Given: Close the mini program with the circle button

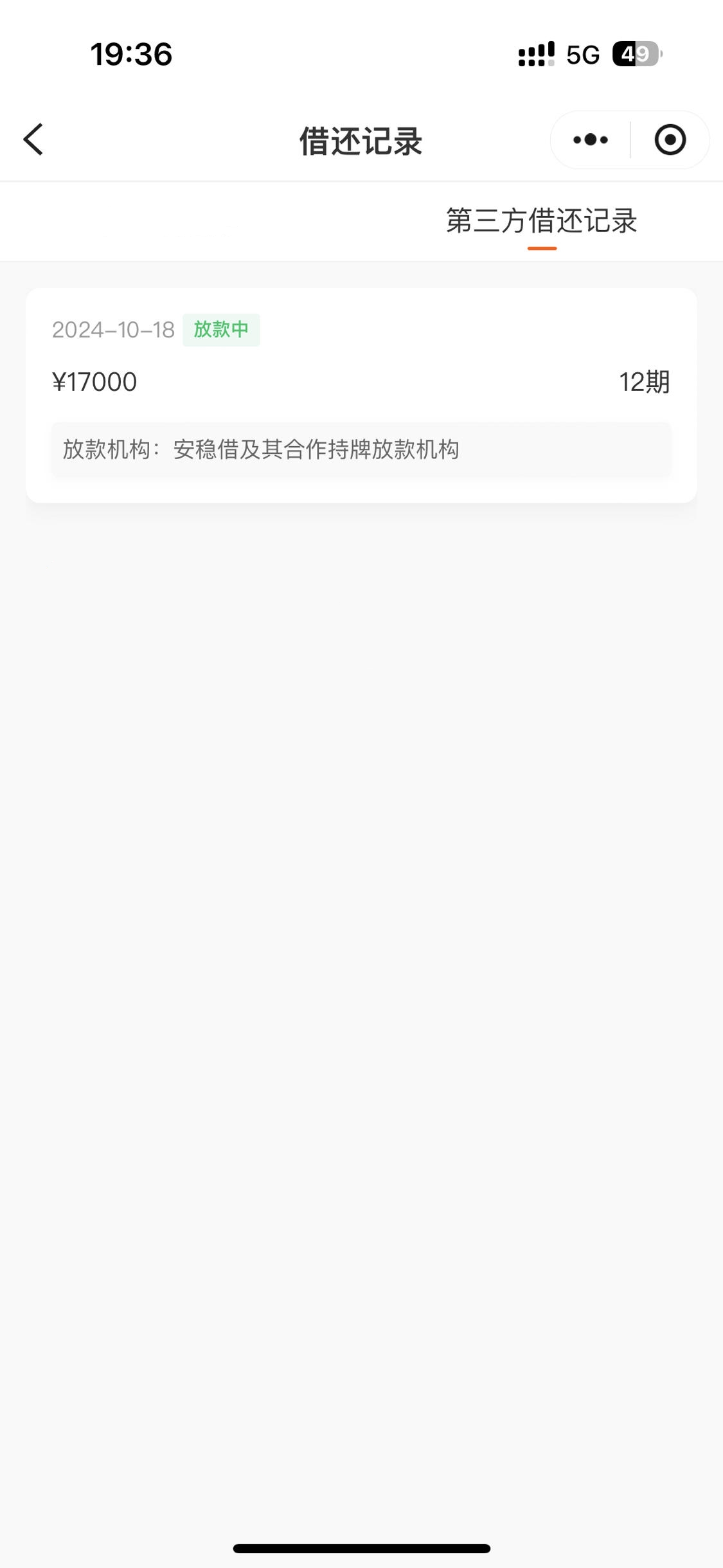Looking at the screenshot, I should [670, 140].
